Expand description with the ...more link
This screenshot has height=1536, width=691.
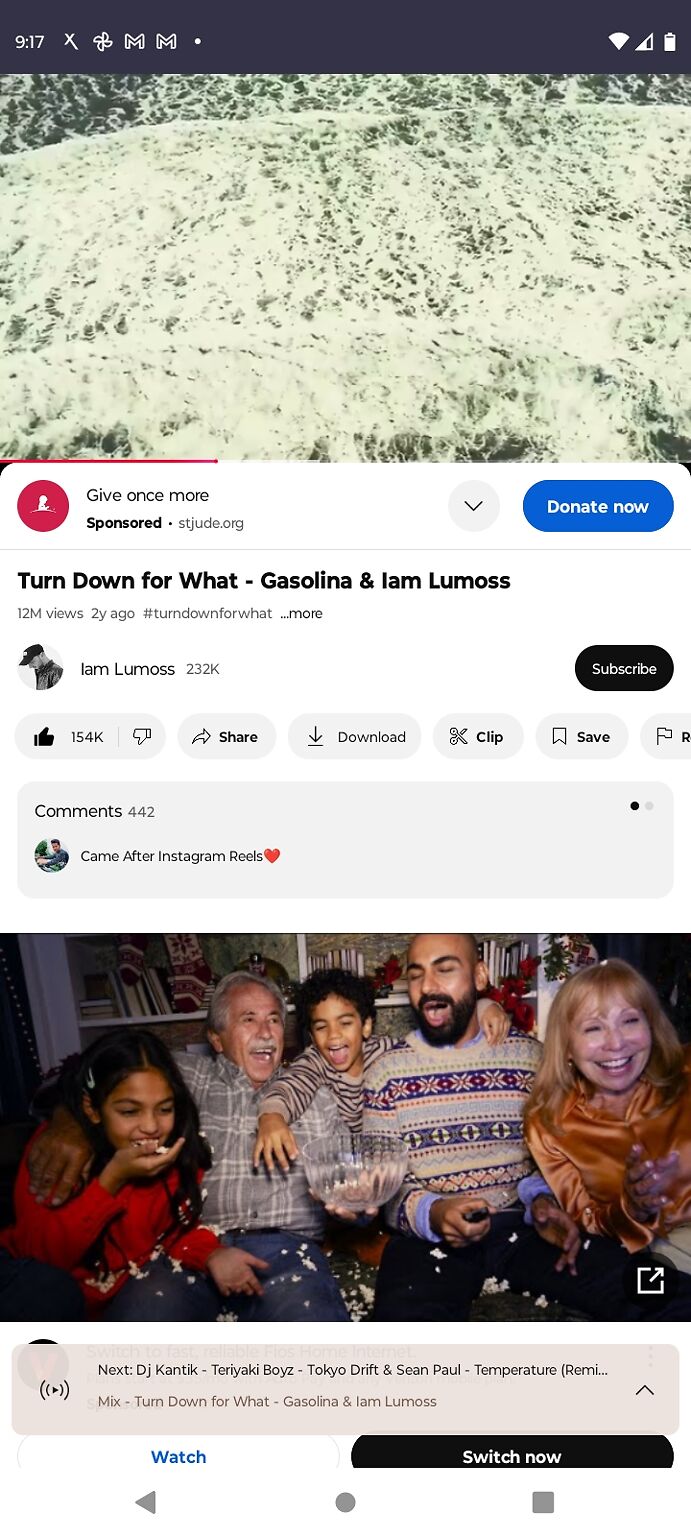click(x=301, y=613)
